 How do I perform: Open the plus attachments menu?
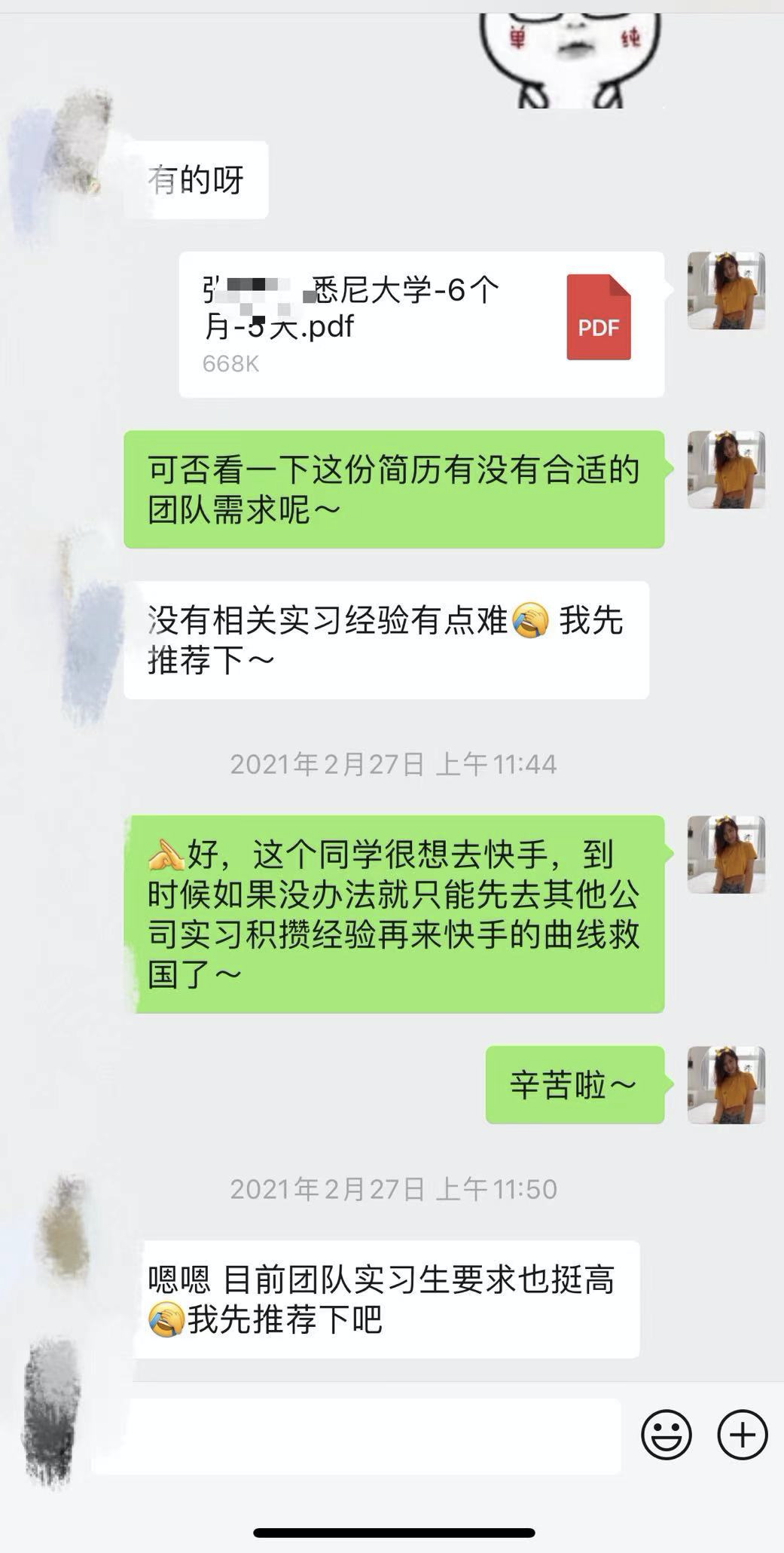coord(743,1434)
